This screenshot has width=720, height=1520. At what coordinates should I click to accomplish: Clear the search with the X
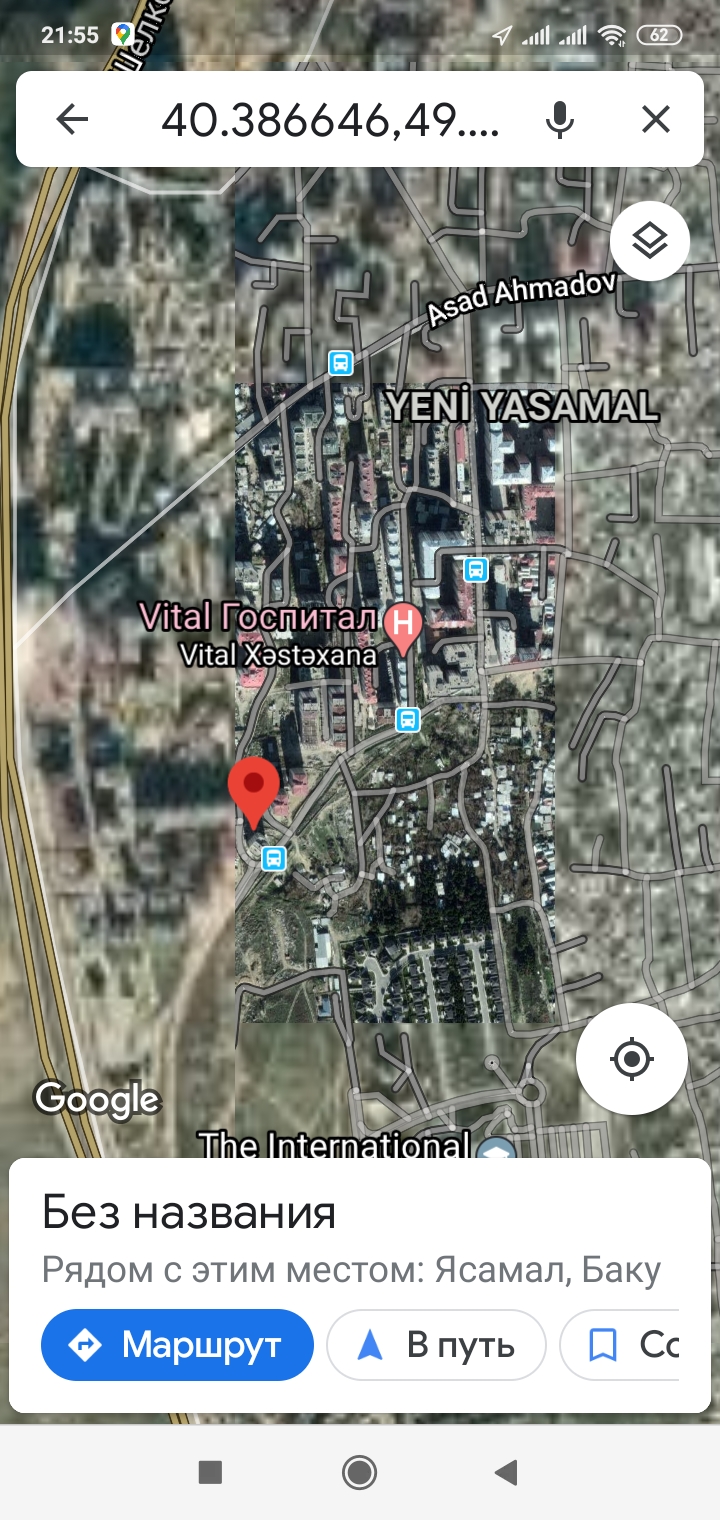click(x=656, y=120)
